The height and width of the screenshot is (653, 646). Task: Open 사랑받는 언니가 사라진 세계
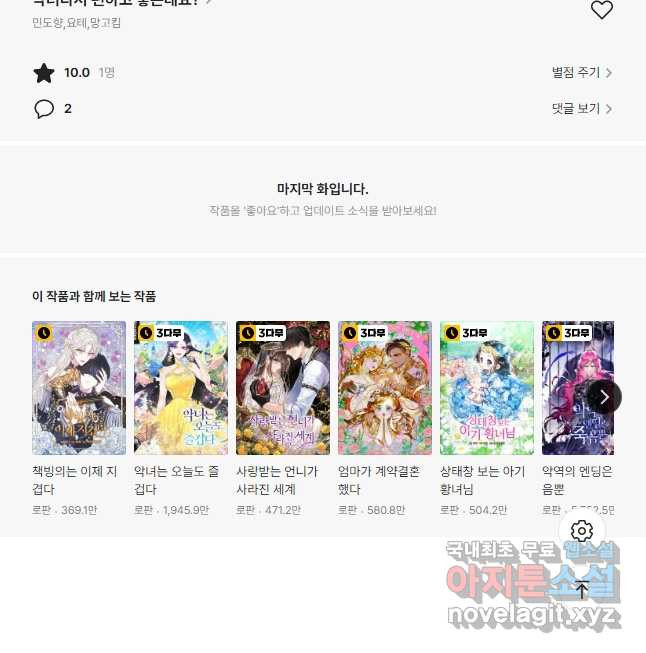[283, 388]
